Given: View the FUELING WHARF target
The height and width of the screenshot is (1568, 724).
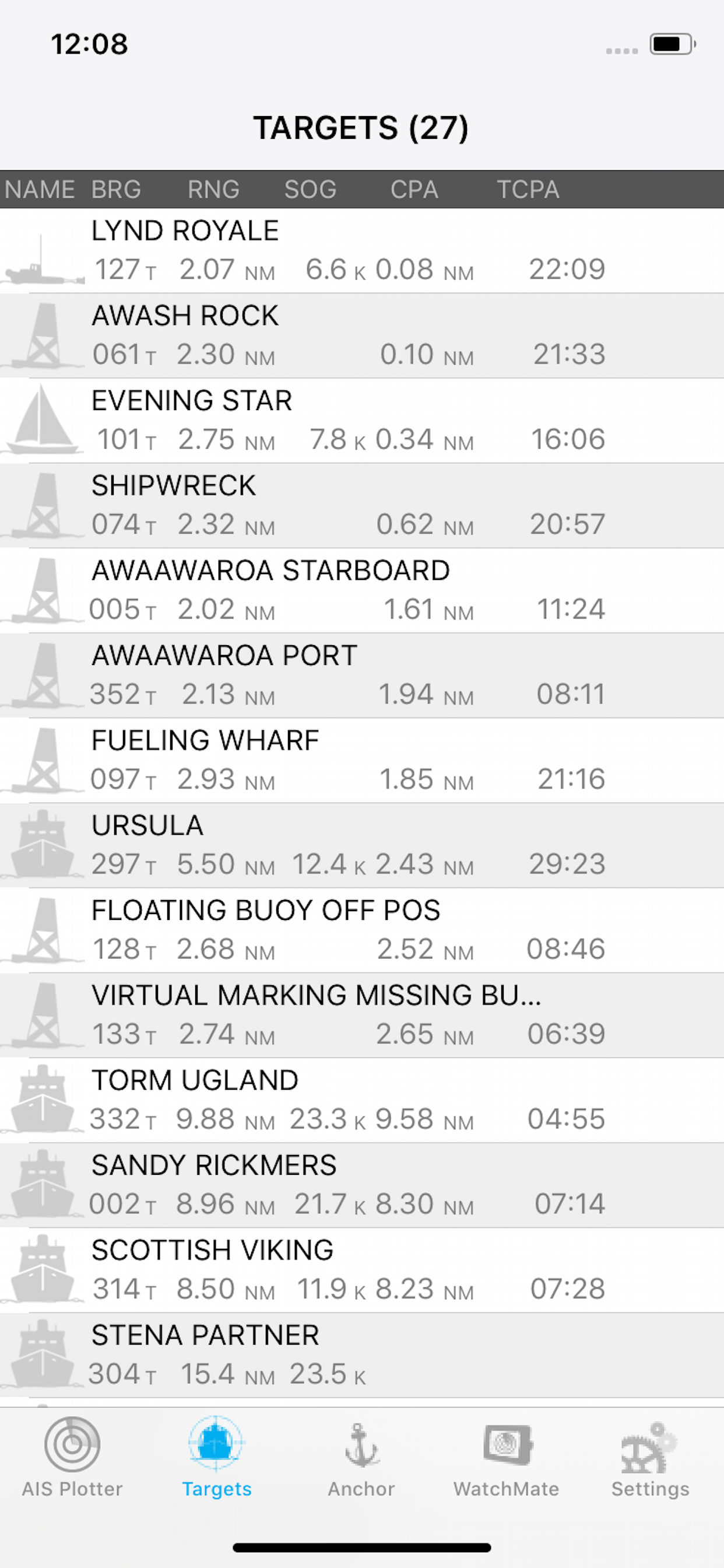Looking at the screenshot, I should click(x=362, y=760).
